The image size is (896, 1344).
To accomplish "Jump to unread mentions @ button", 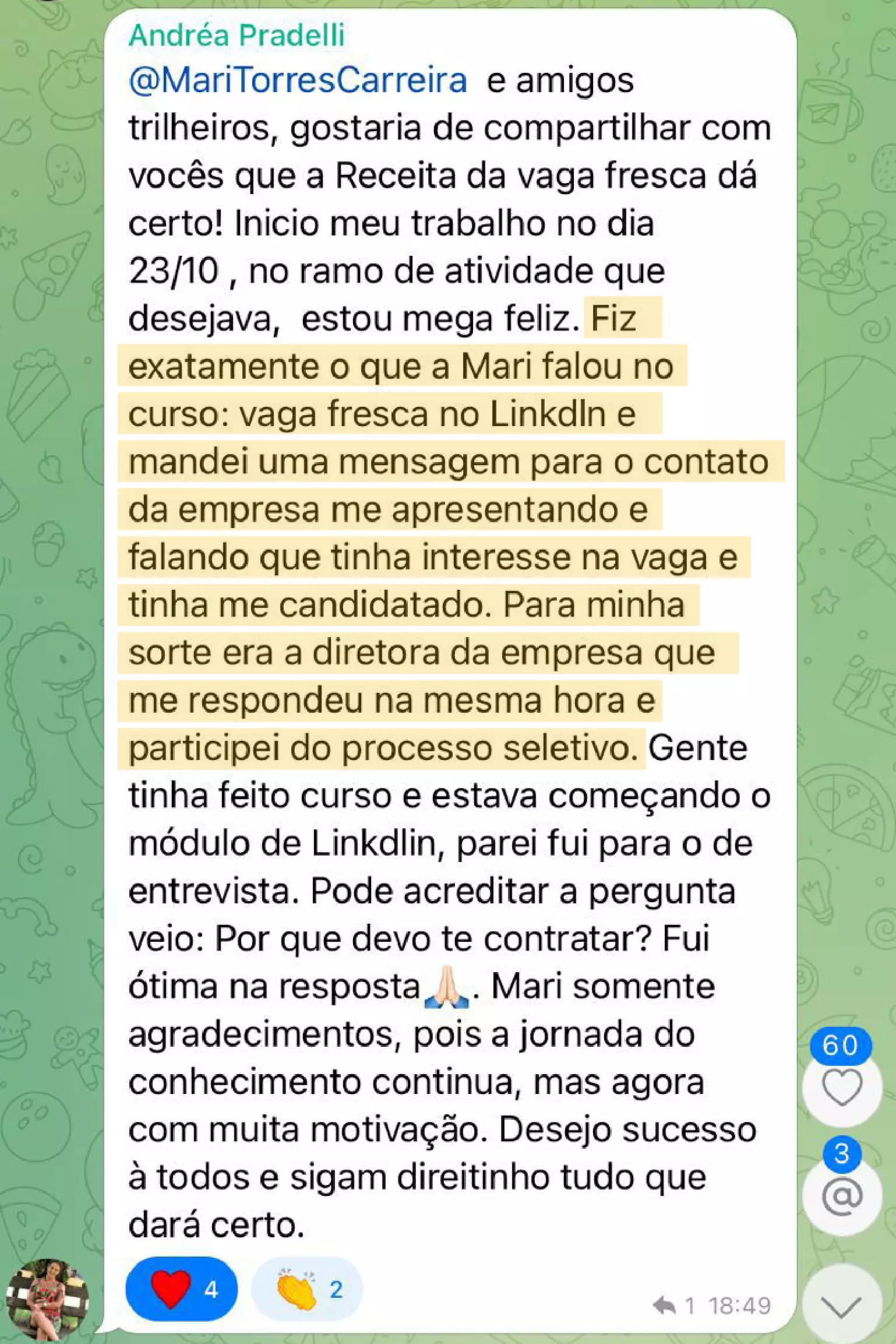I will [x=841, y=1196].
